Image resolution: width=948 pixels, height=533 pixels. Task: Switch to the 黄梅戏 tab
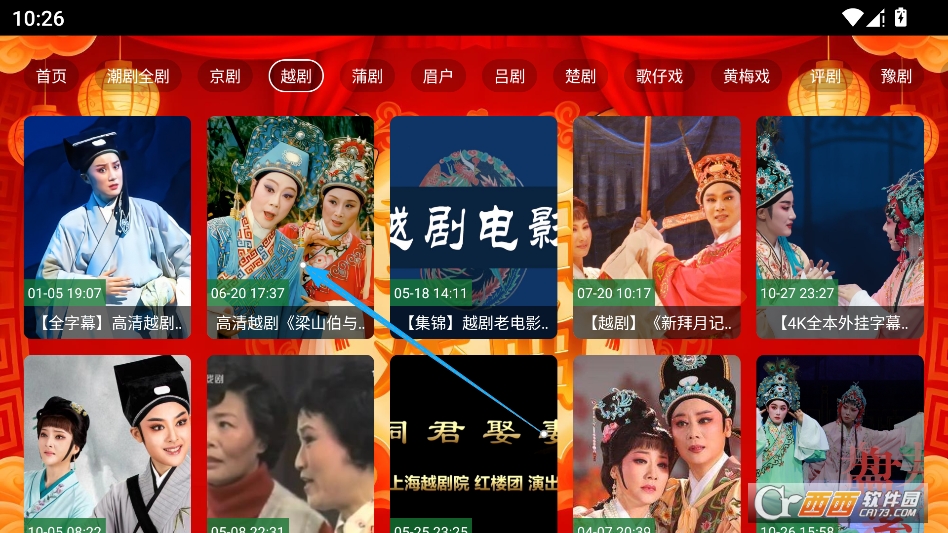click(x=747, y=76)
